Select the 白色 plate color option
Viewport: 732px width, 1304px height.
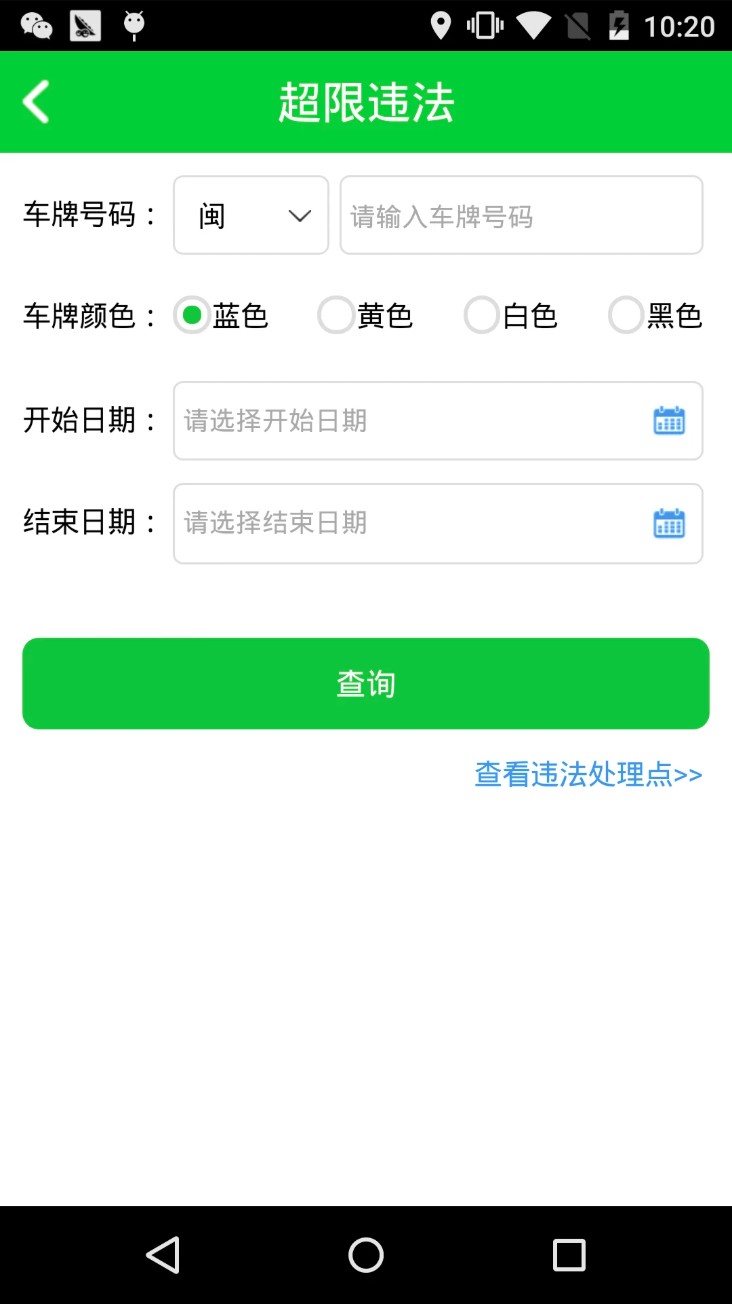click(481, 314)
